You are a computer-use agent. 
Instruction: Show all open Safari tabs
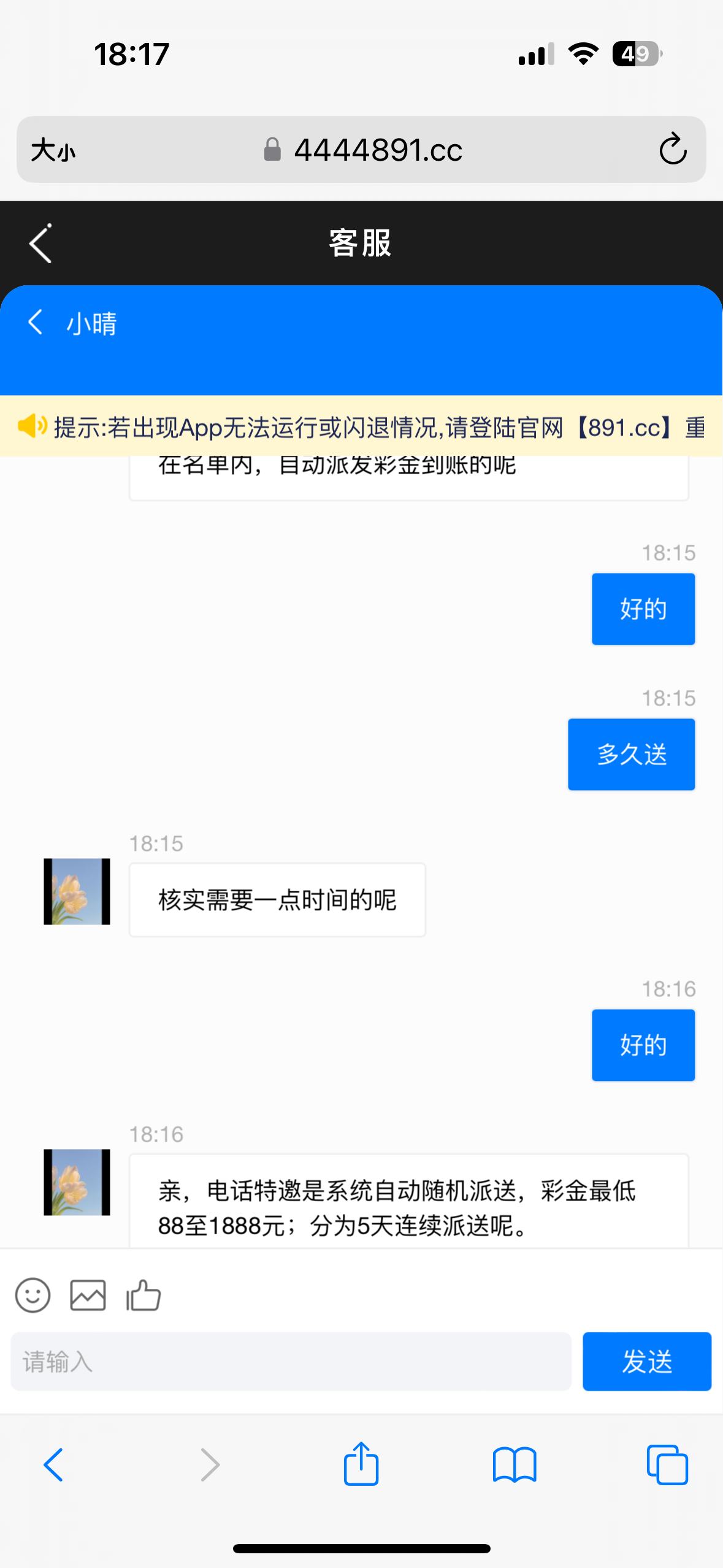(667, 1465)
